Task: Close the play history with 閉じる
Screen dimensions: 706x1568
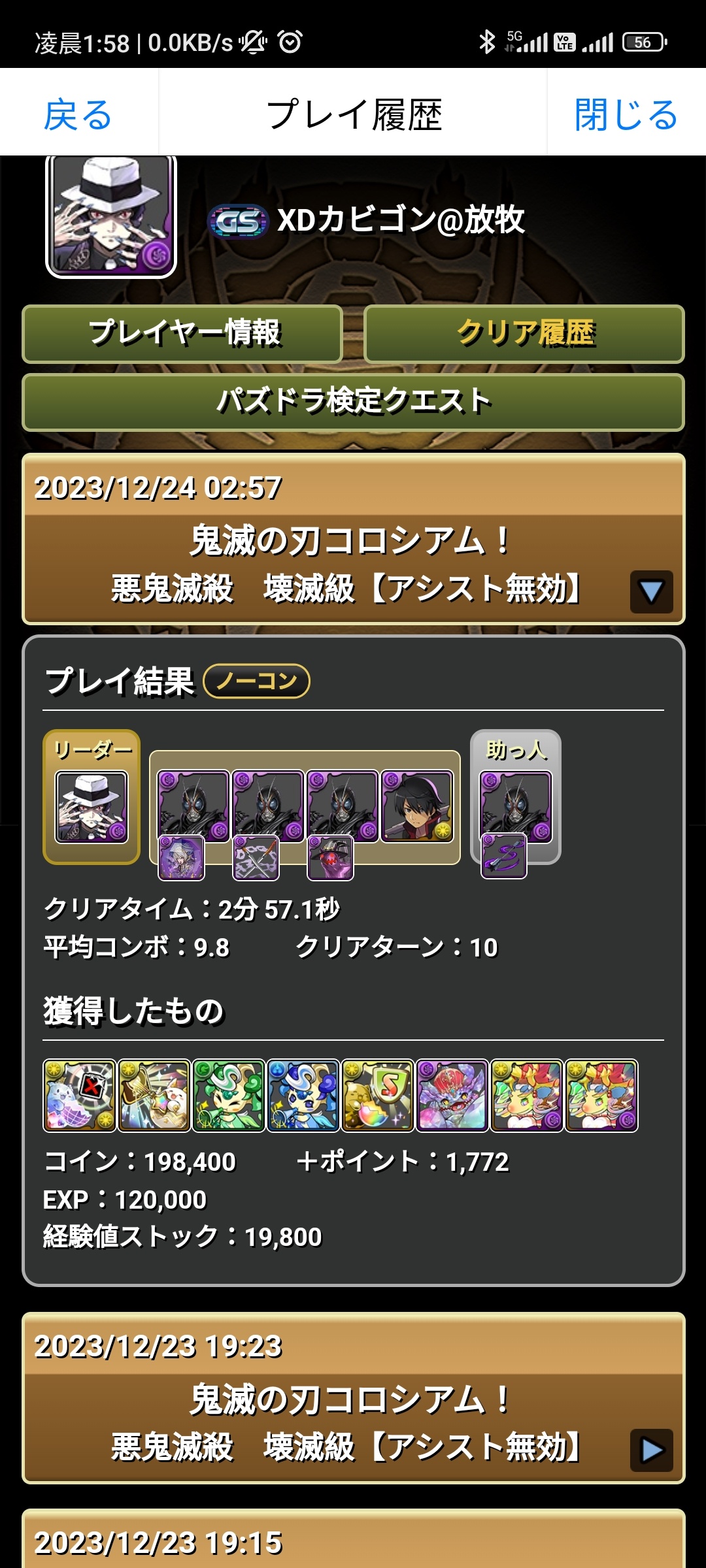Action: tap(626, 114)
